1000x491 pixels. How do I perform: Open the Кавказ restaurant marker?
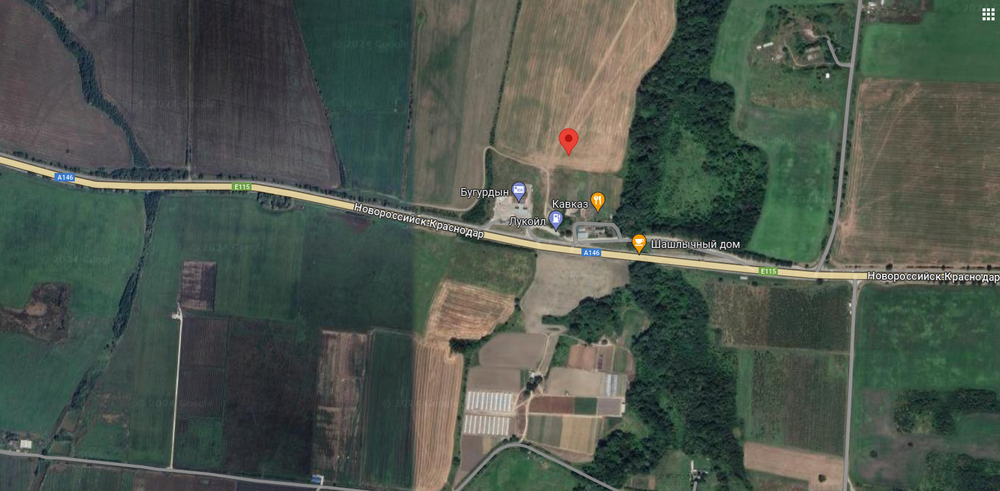(597, 202)
